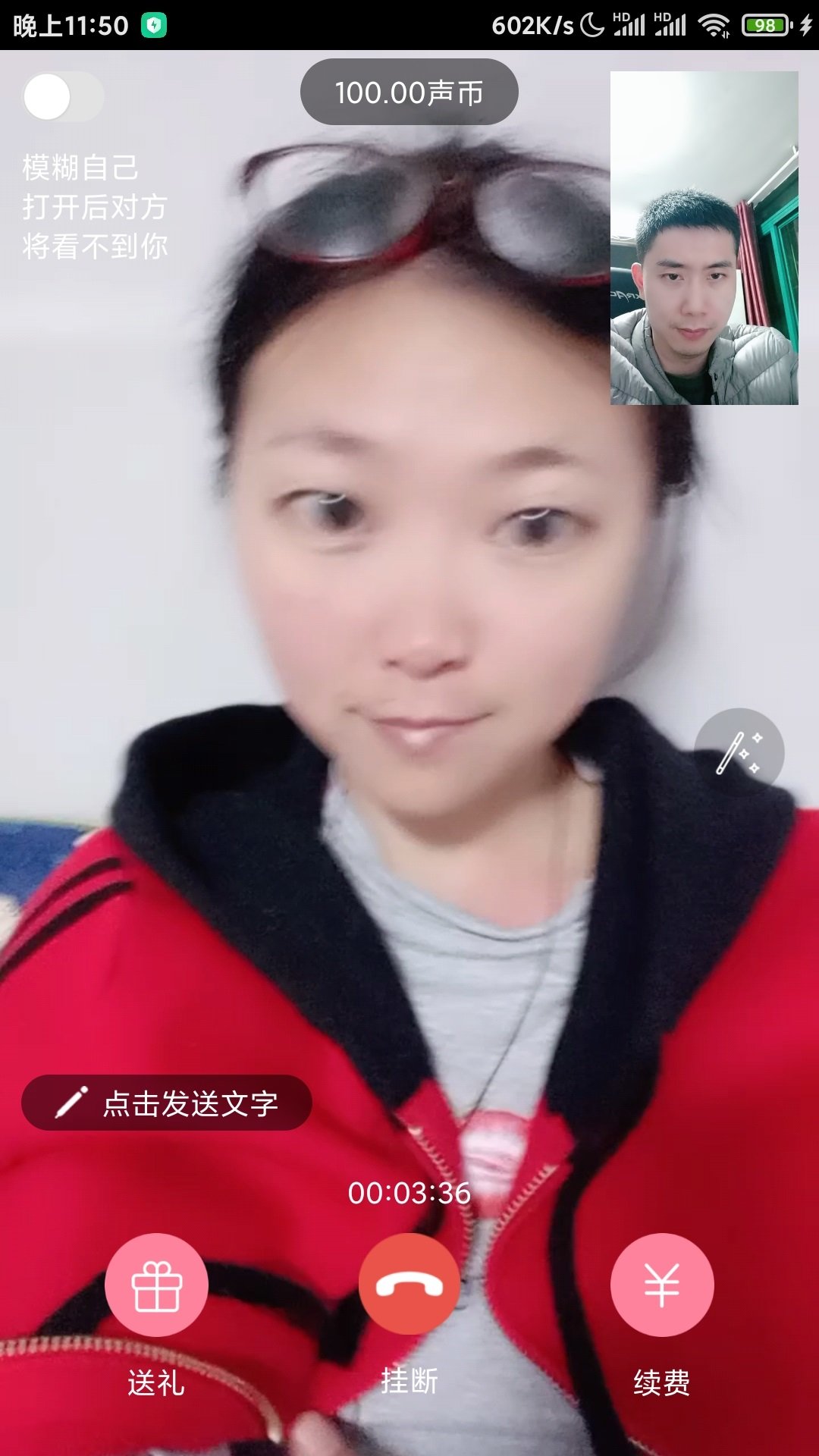Send a gift with 送礼

click(x=156, y=1285)
